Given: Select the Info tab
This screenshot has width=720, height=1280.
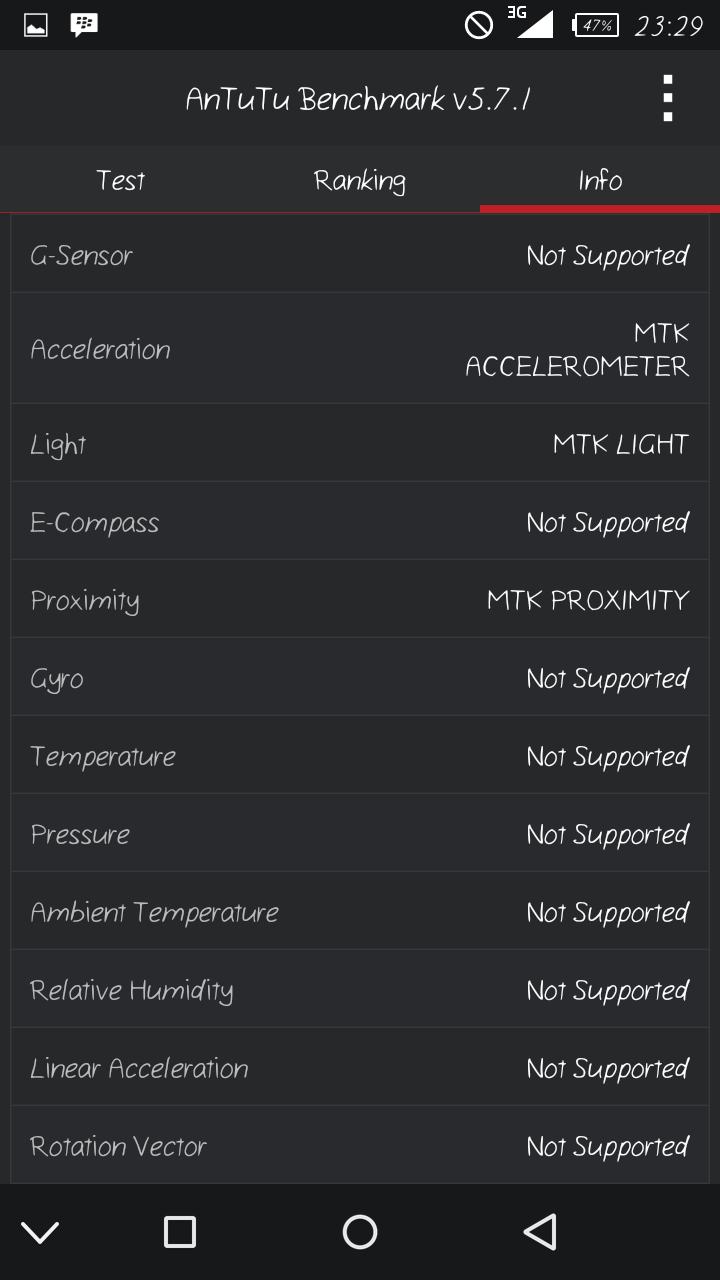Looking at the screenshot, I should [x=600, y=180].
